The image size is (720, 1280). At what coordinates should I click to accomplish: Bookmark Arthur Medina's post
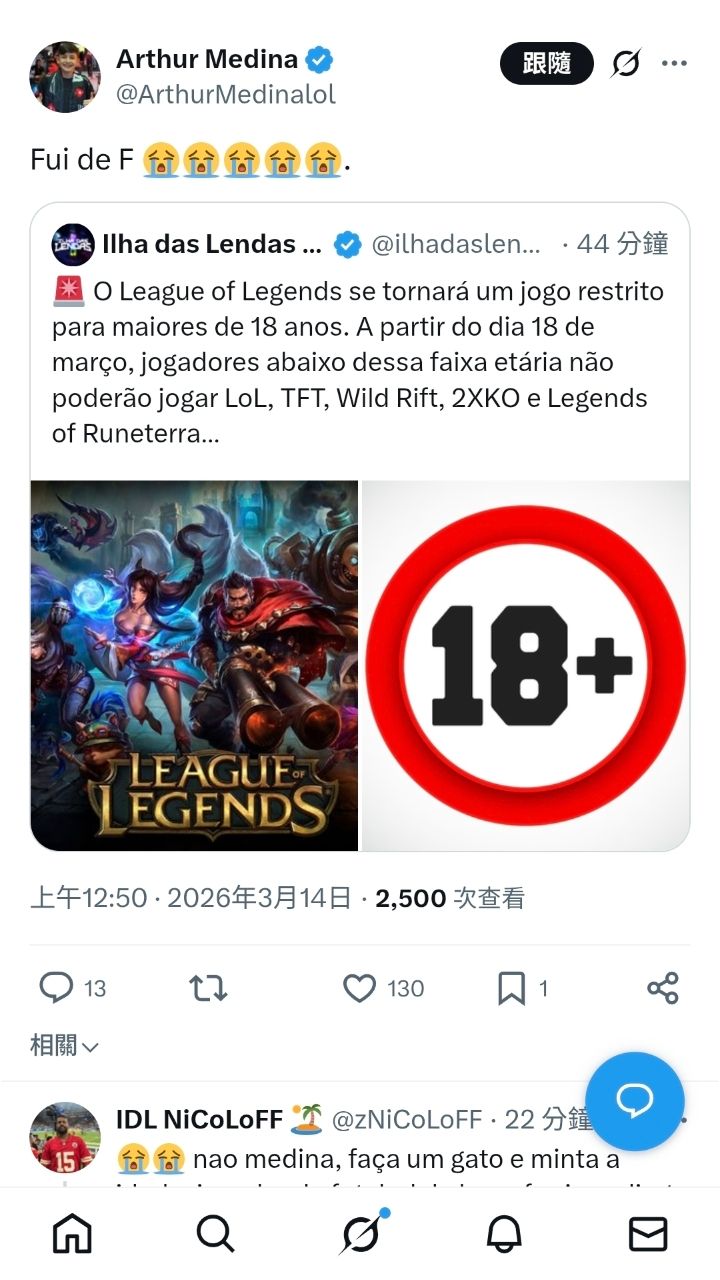tap(511, 989)
